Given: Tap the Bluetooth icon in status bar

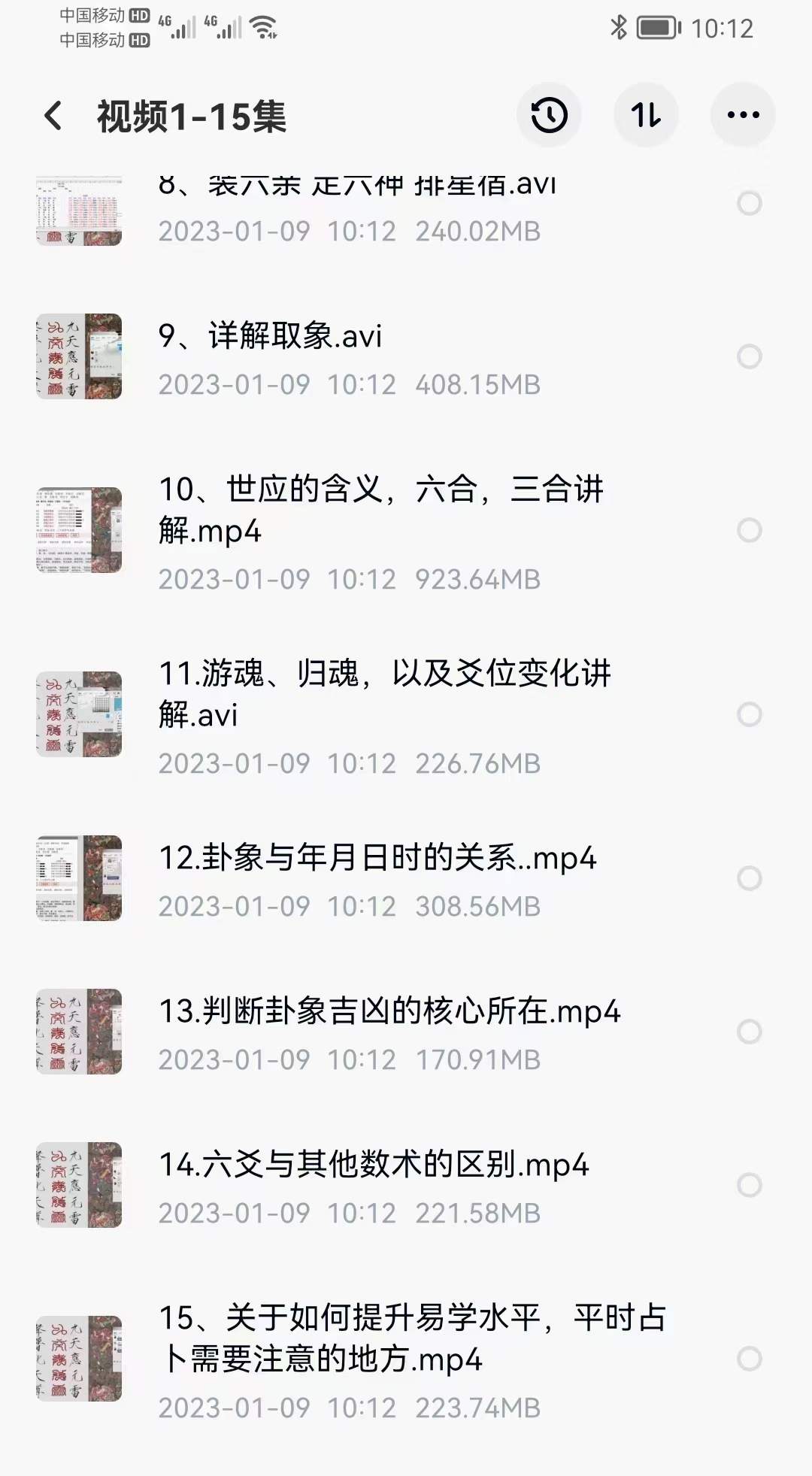Looking at the screenshot, I should (x=619, y=25).
